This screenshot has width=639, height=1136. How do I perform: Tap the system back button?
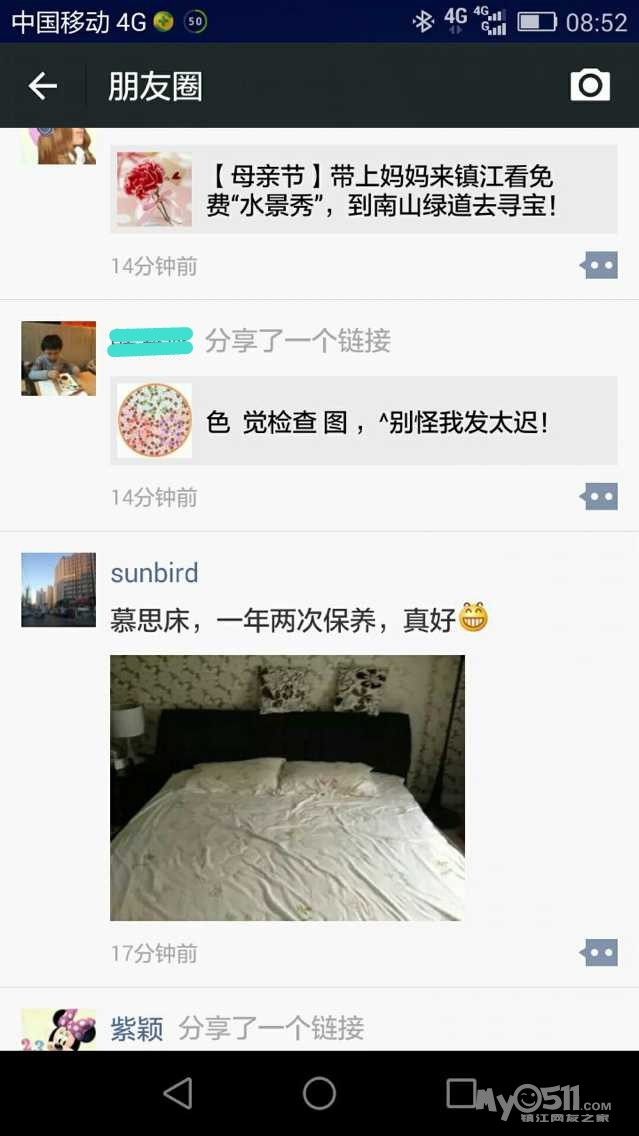pos(178,1093)
